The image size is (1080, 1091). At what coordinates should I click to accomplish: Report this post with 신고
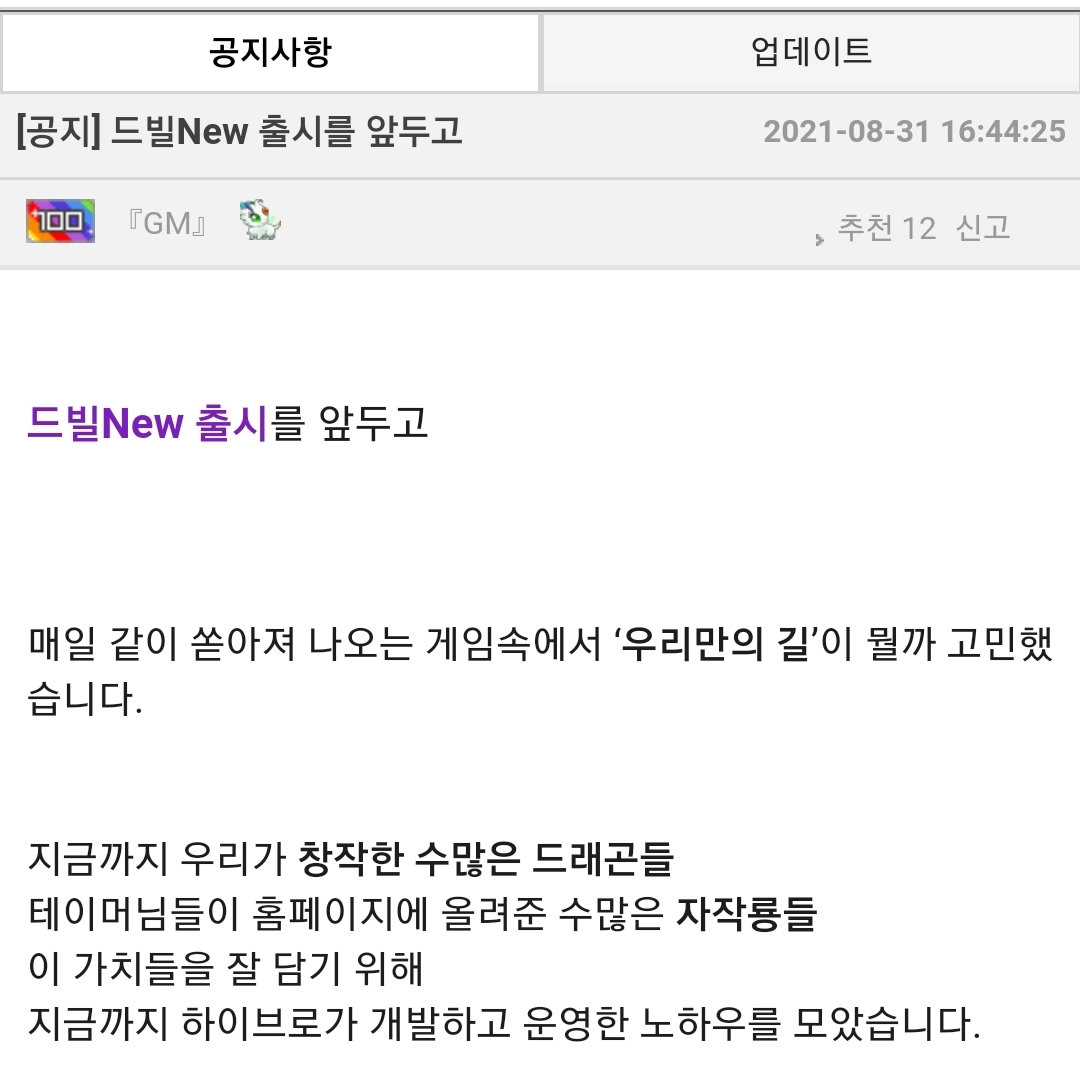click(983, 228)
